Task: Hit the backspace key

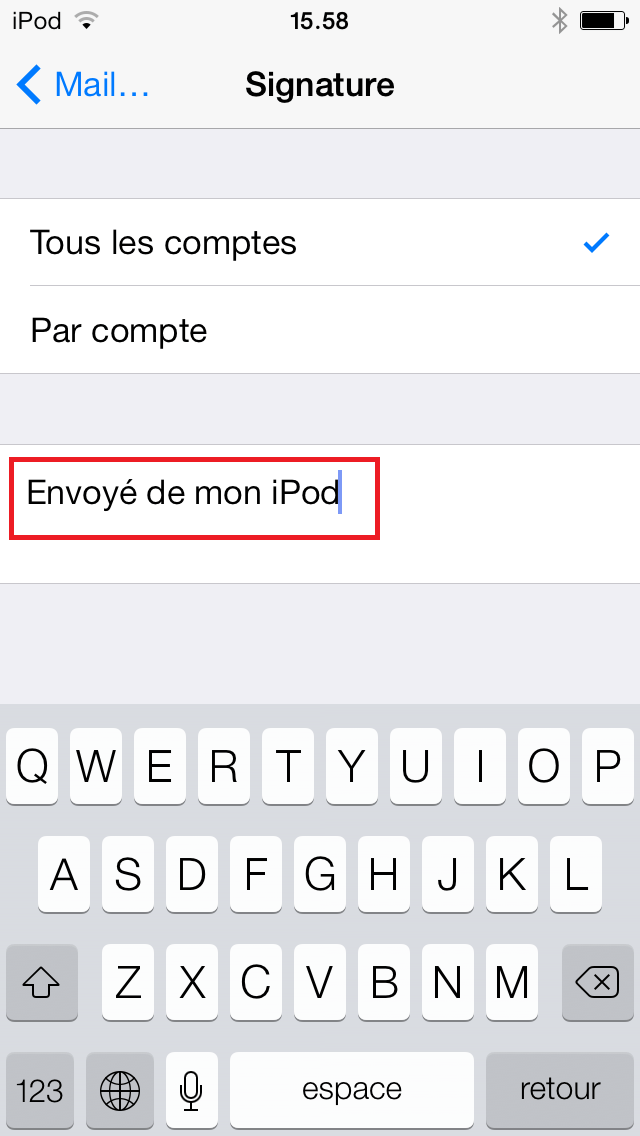Action: (x=597, y=982)
